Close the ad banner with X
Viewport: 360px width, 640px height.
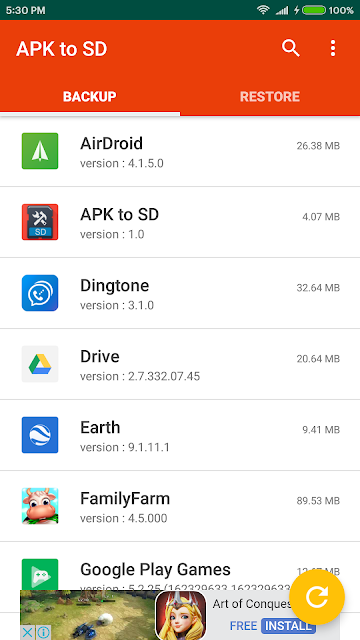point(27,633)
